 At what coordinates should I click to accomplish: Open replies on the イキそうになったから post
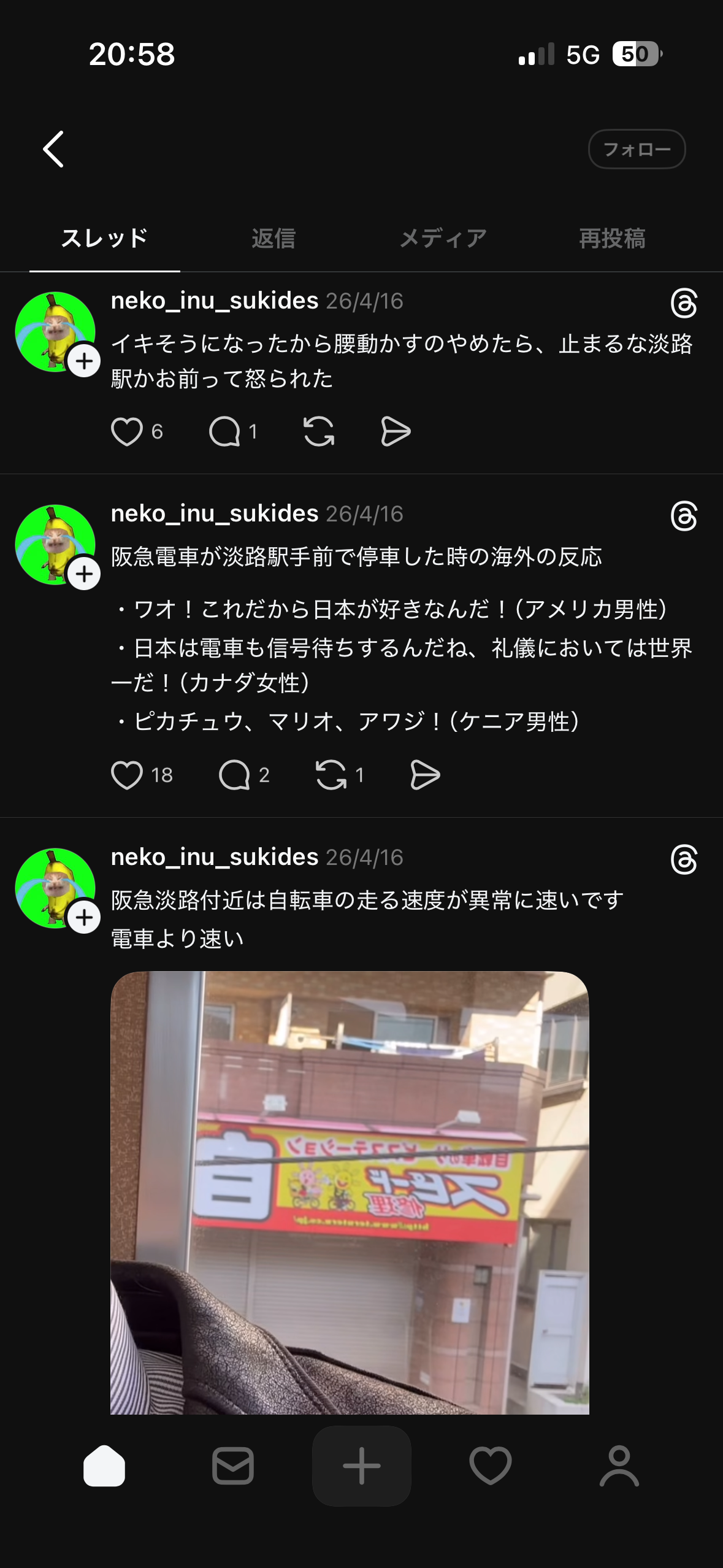tap(224, 431)
